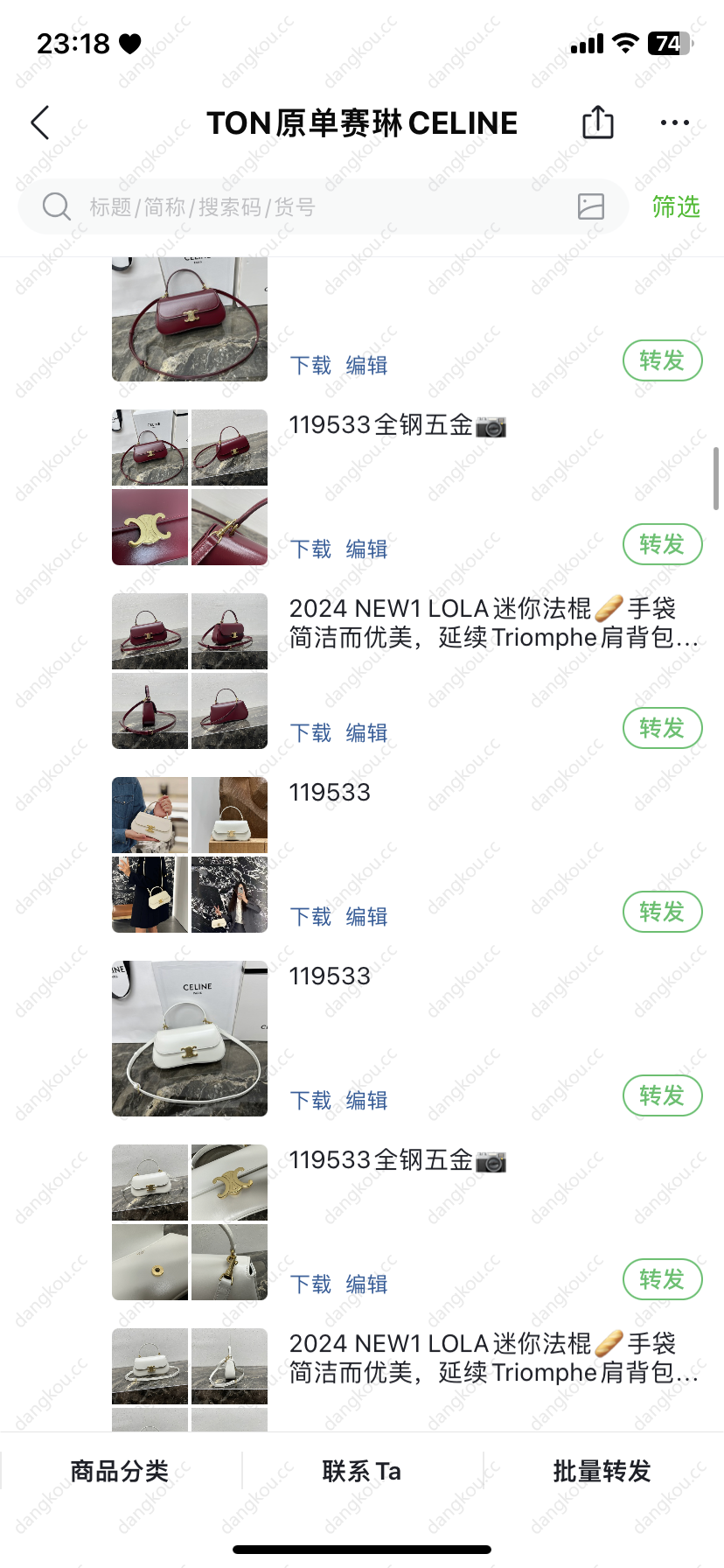
Task: Go back using the top-left arrow
Action: tap(40, 123)
